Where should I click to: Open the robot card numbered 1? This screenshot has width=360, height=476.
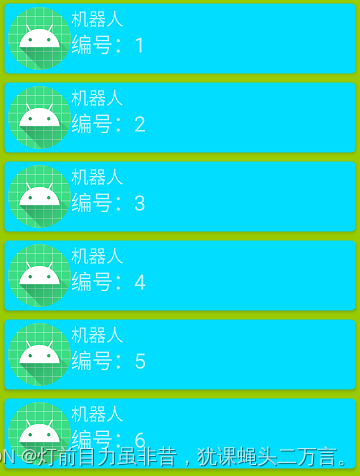(180, 38)
